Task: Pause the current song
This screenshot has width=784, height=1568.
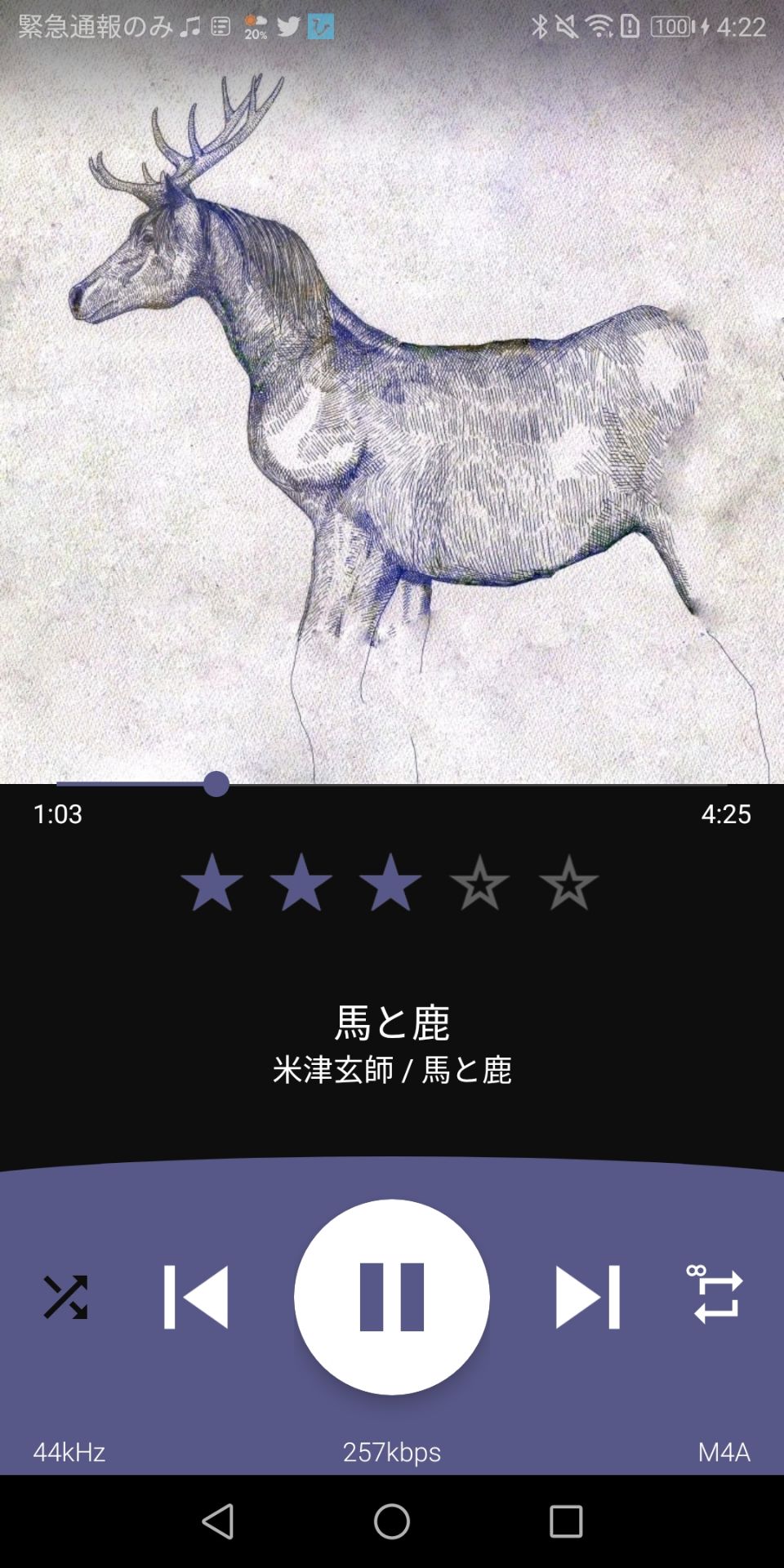Action: 392,1297
